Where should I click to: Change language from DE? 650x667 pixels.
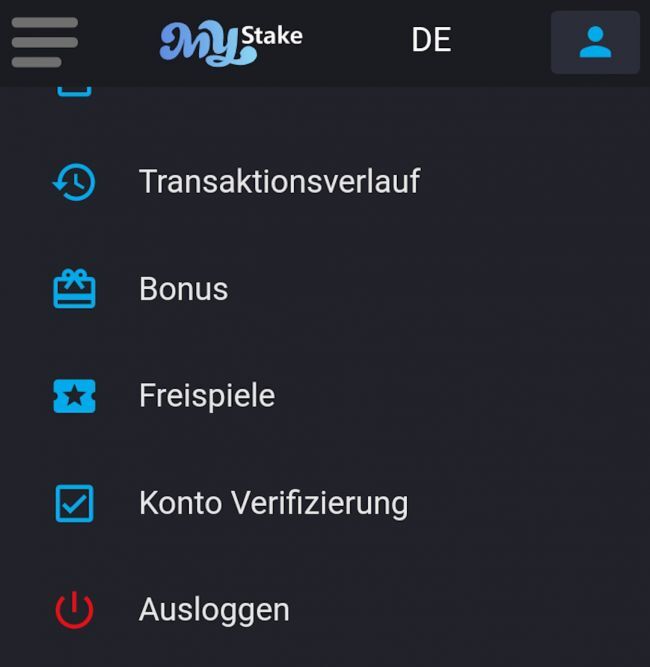coord(431,41)
